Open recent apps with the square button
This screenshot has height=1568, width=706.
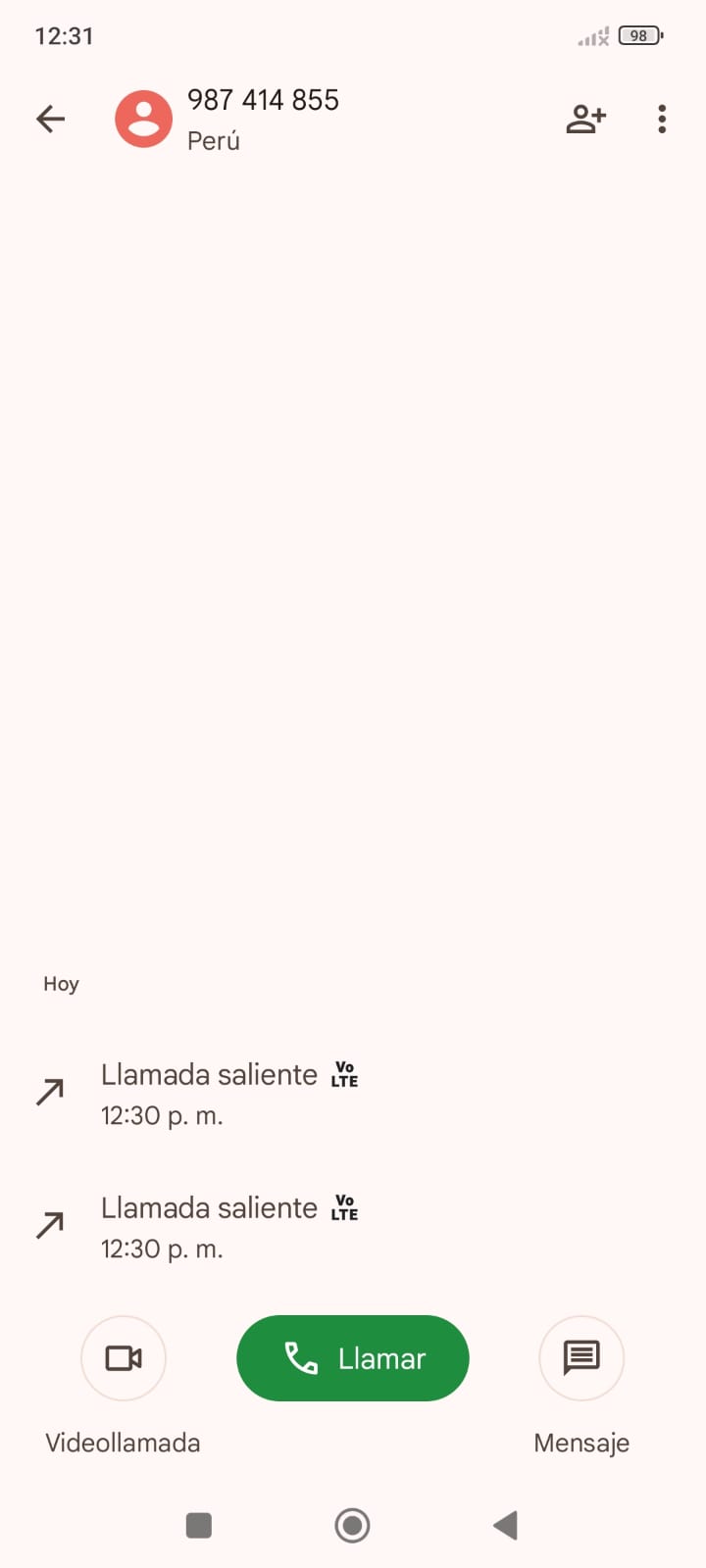point(199,1525)
